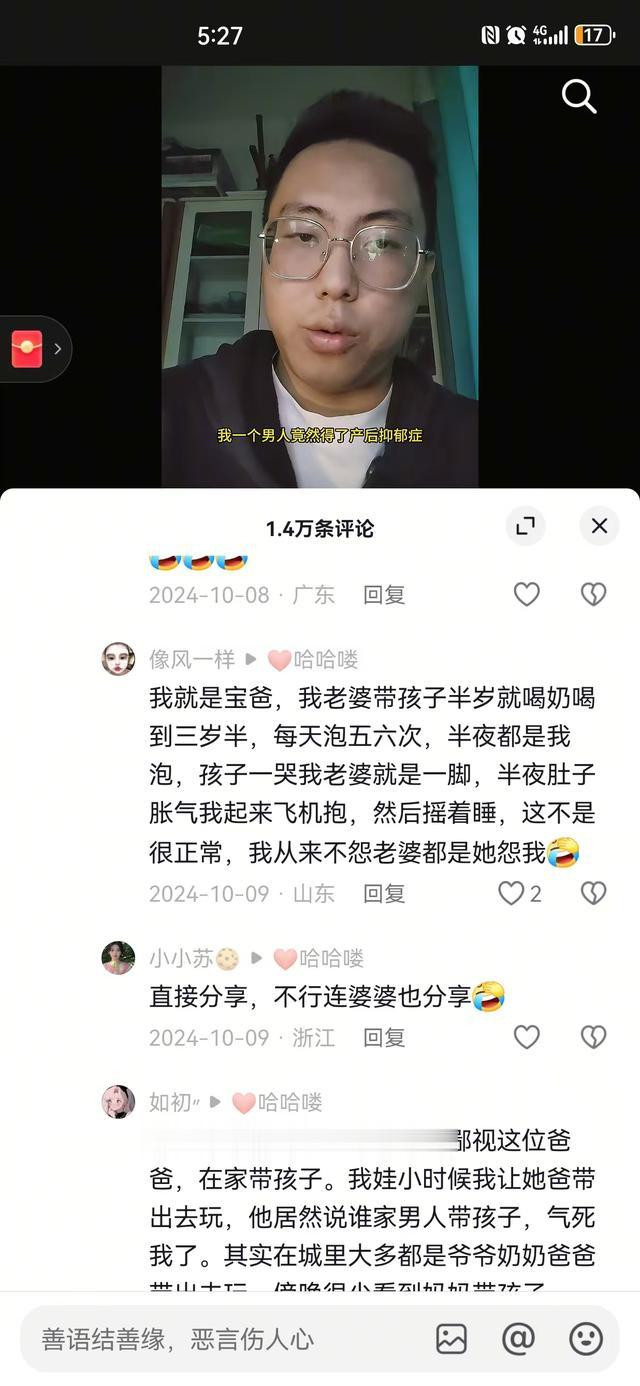640x1386 pixels.
Task: Attach an image to the comment
Action: tap(452, 1339)
